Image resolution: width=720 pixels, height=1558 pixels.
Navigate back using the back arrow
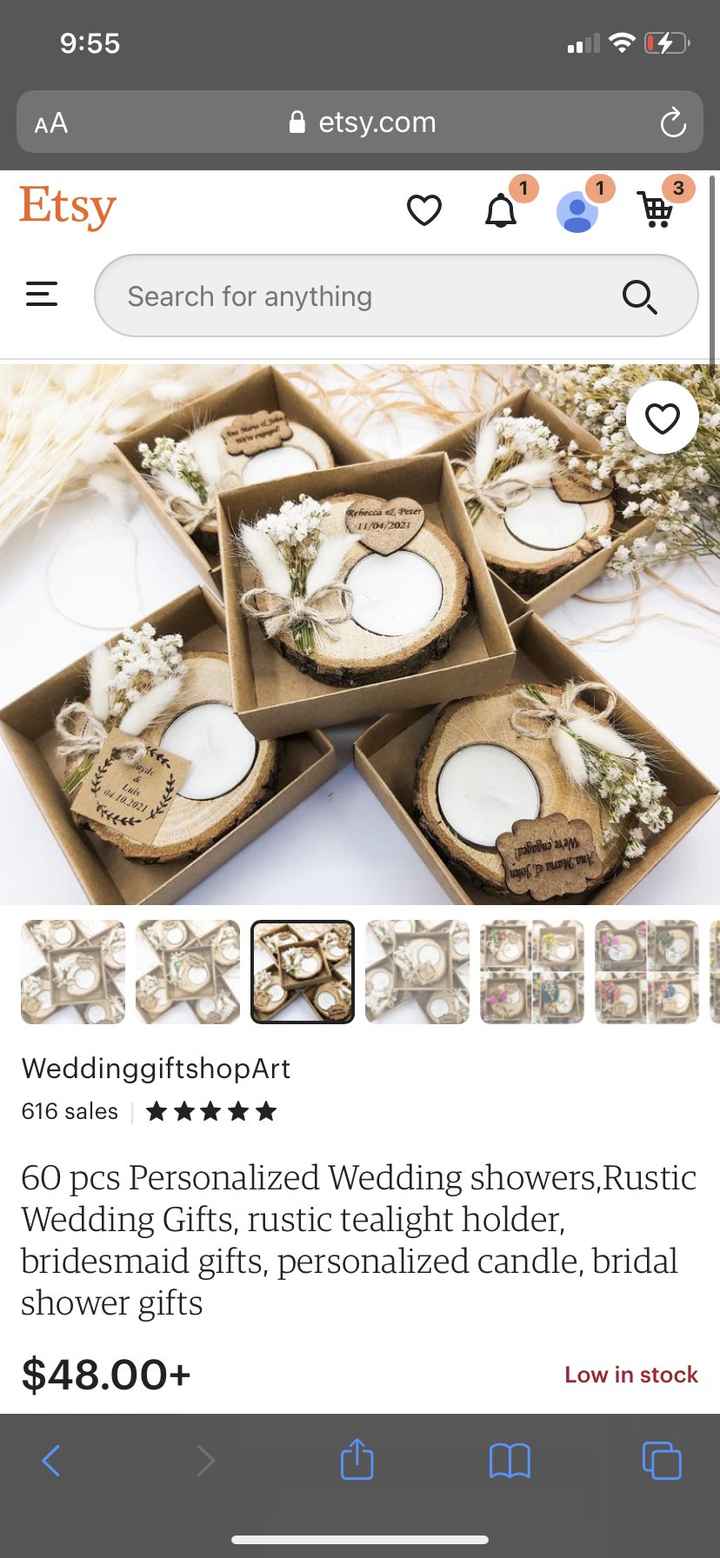point(52,1460)
